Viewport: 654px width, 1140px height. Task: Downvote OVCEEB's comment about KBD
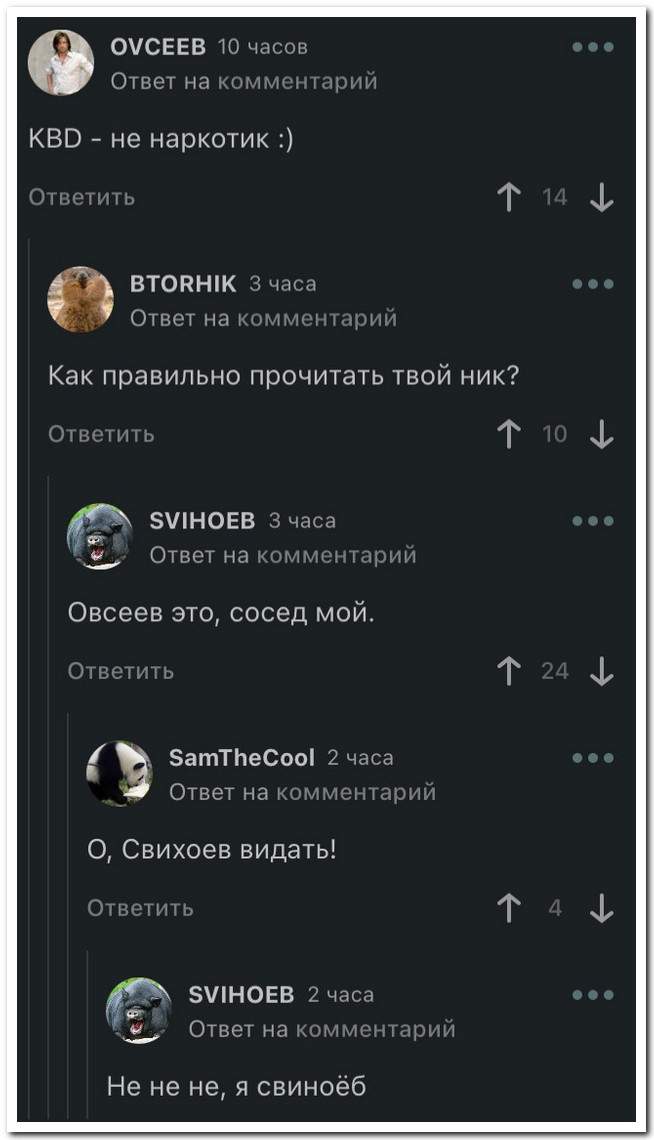tap(601, 197)
